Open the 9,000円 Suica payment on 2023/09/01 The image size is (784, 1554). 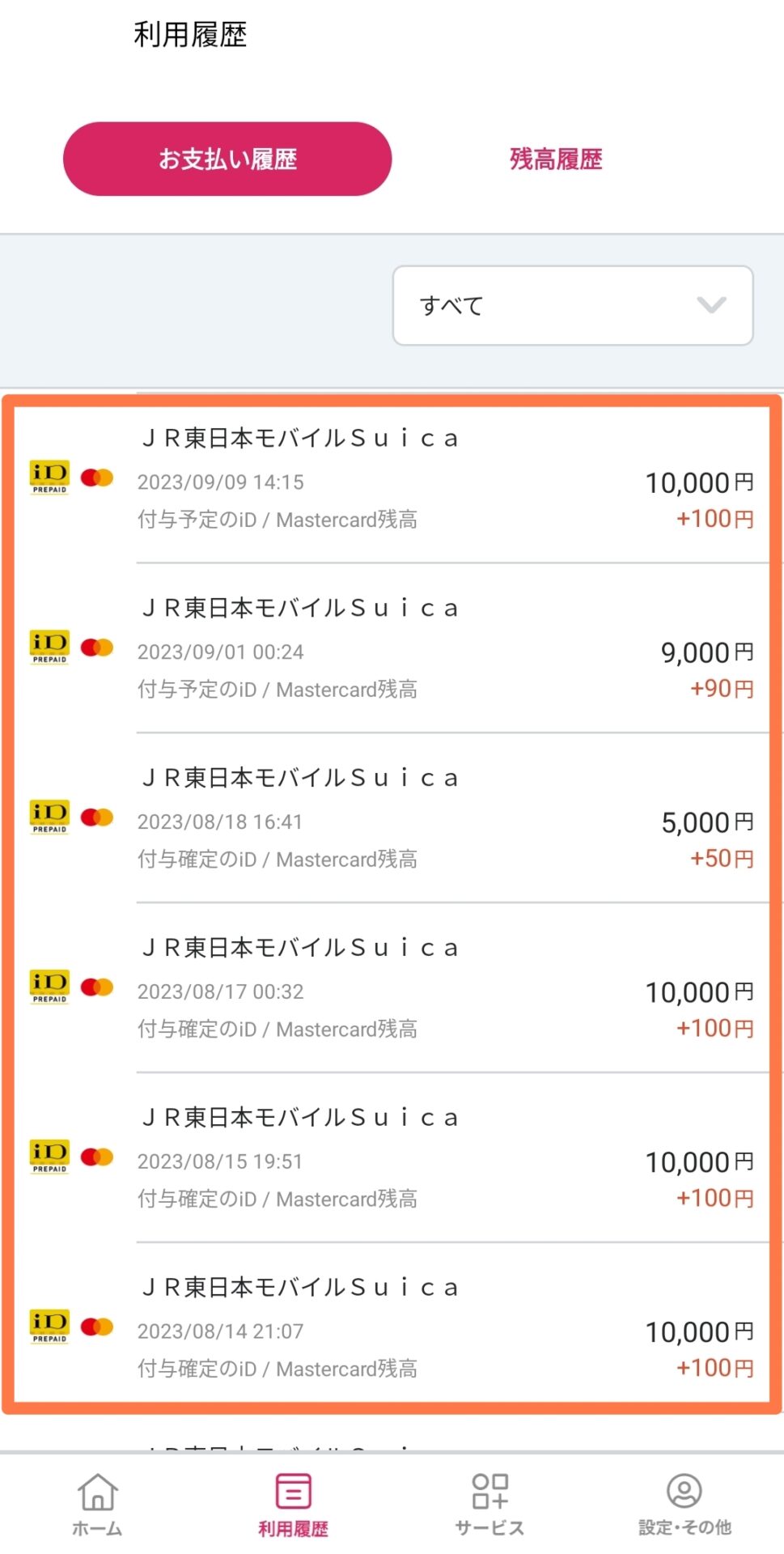tap(392, 648)
